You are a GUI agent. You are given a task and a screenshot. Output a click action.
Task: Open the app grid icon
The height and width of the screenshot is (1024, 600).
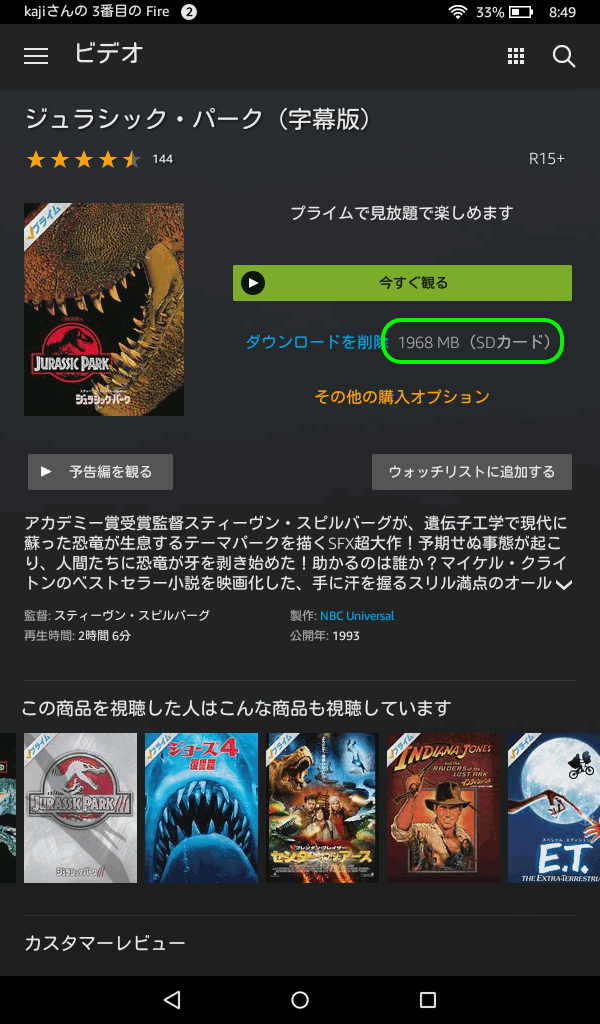516,56
